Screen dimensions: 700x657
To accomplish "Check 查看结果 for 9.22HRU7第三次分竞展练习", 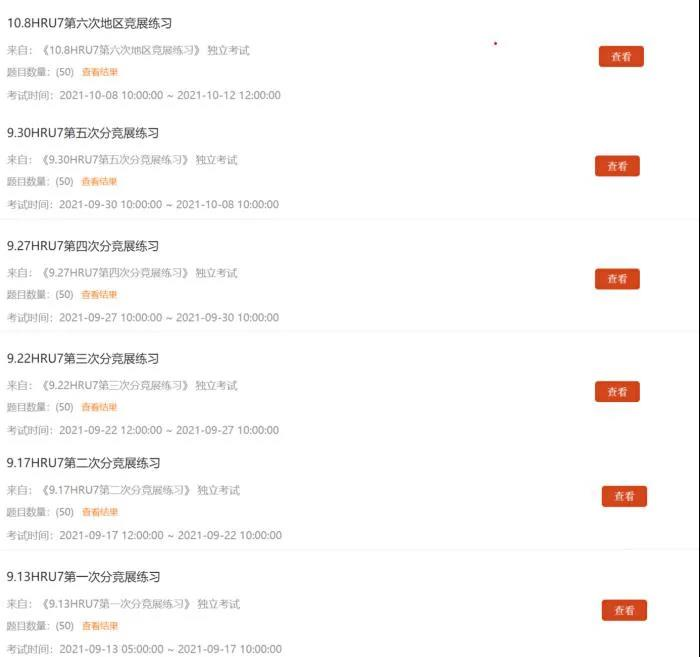I will [x=99, y=407].
